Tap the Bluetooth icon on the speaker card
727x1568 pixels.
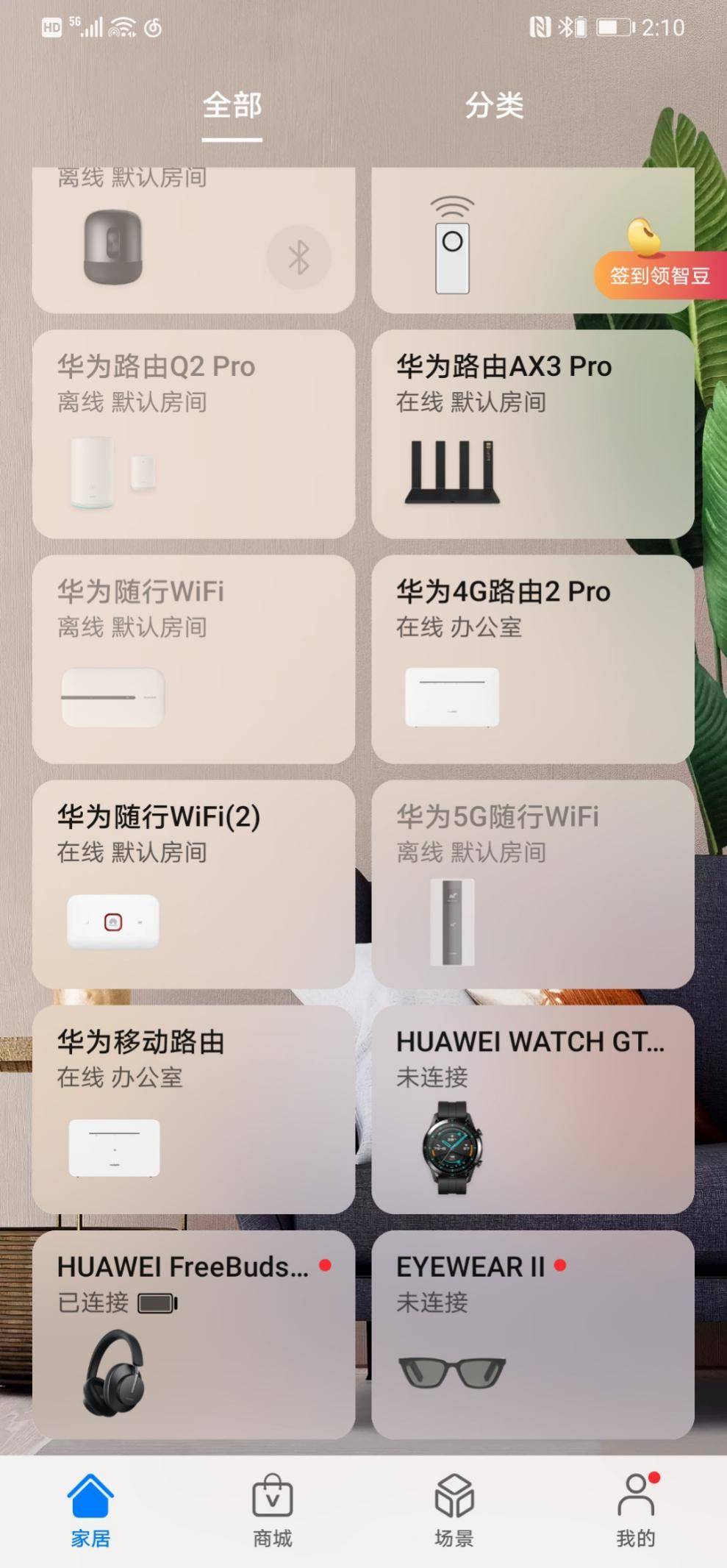point(298,257)
